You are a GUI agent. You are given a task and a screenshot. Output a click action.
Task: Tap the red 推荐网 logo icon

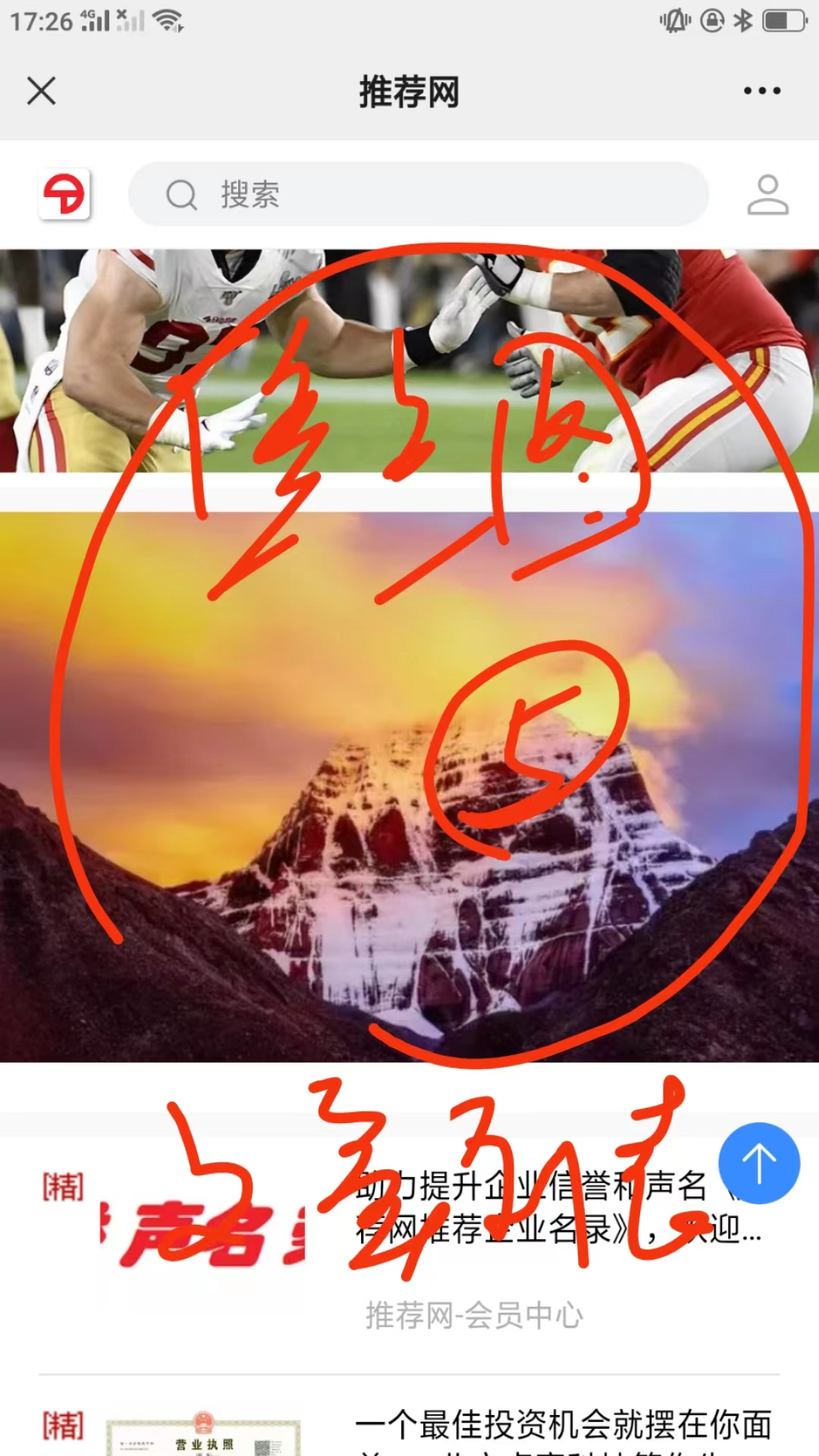pos(64,194)
